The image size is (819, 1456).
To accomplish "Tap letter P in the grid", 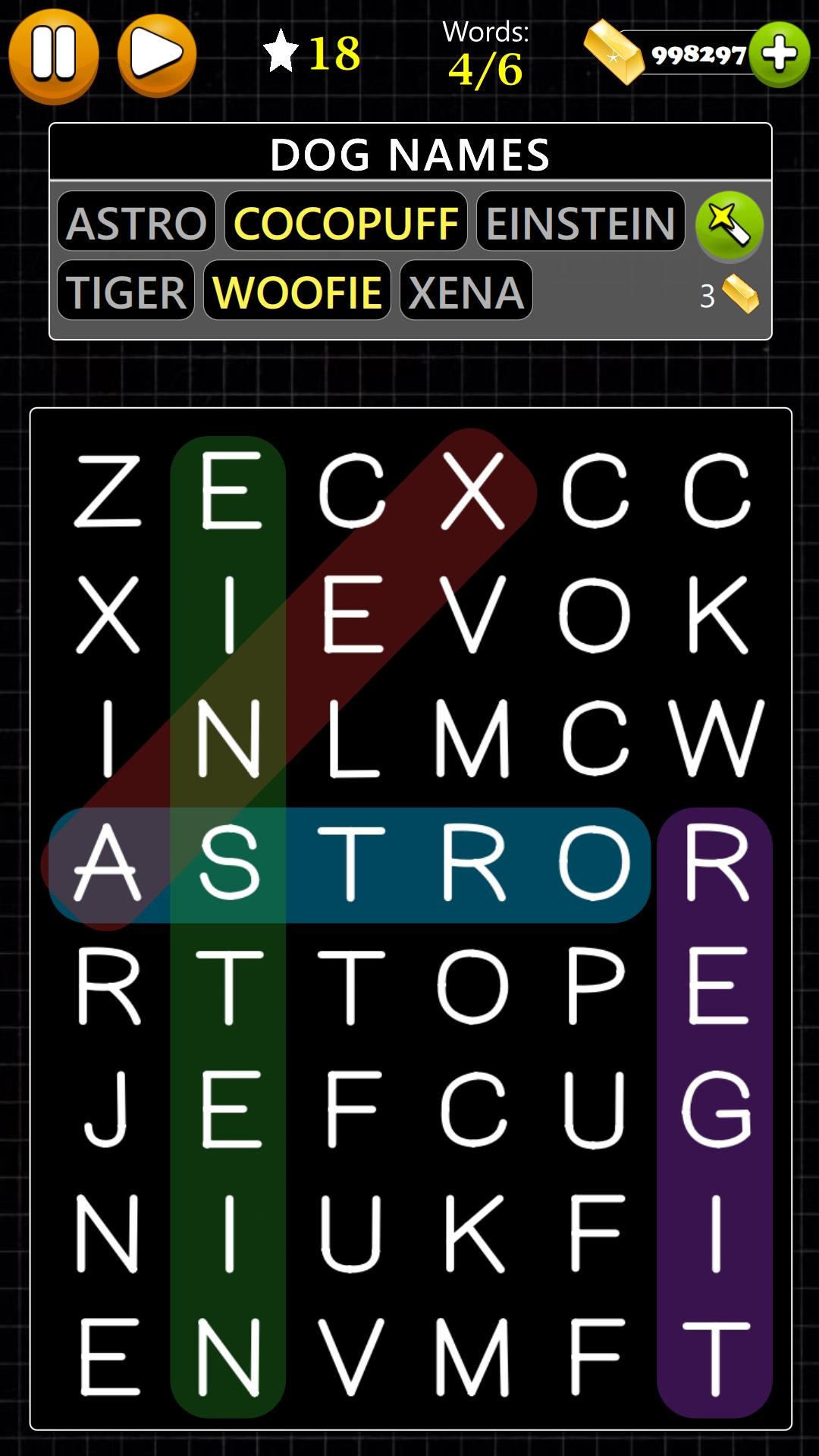I will click(595, 986).
